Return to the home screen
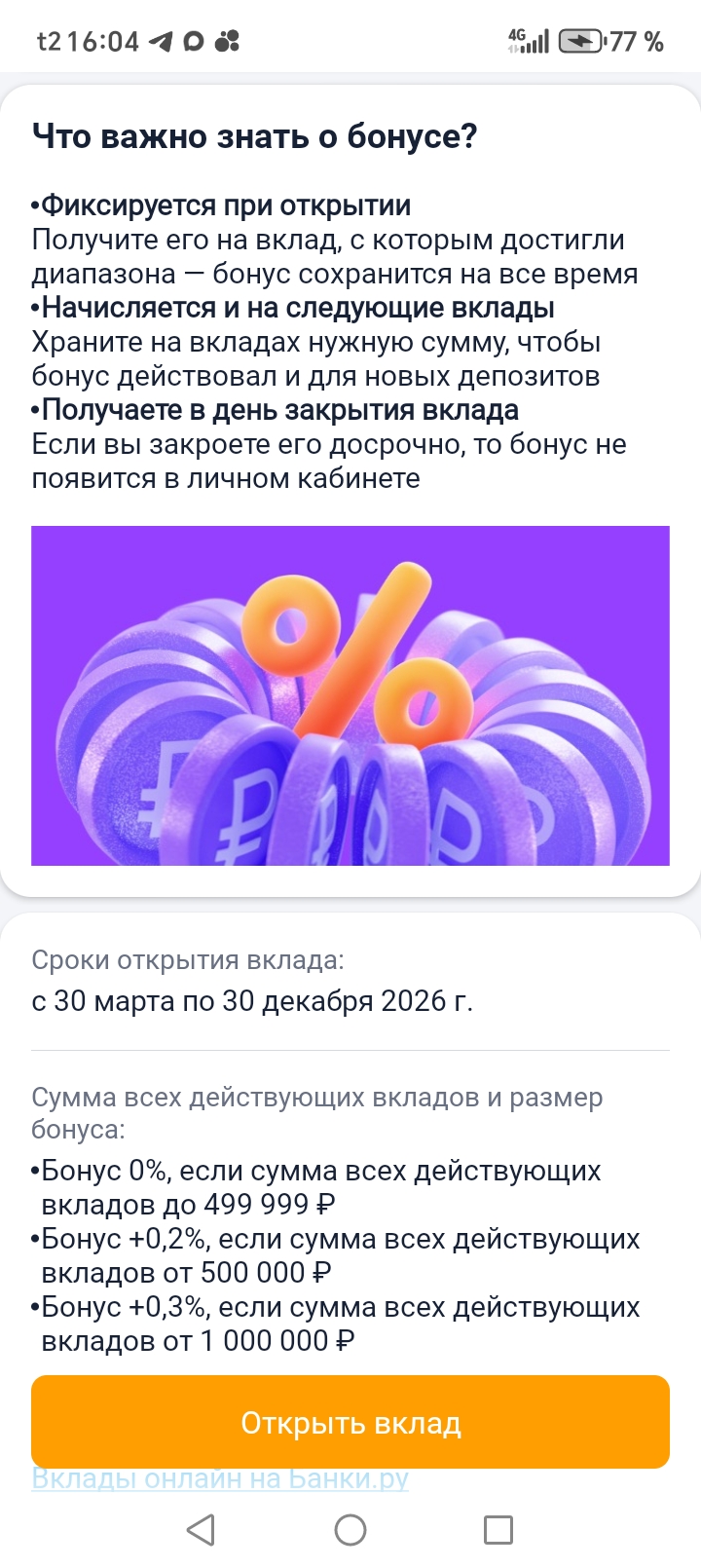 (x=350, y=1530)
